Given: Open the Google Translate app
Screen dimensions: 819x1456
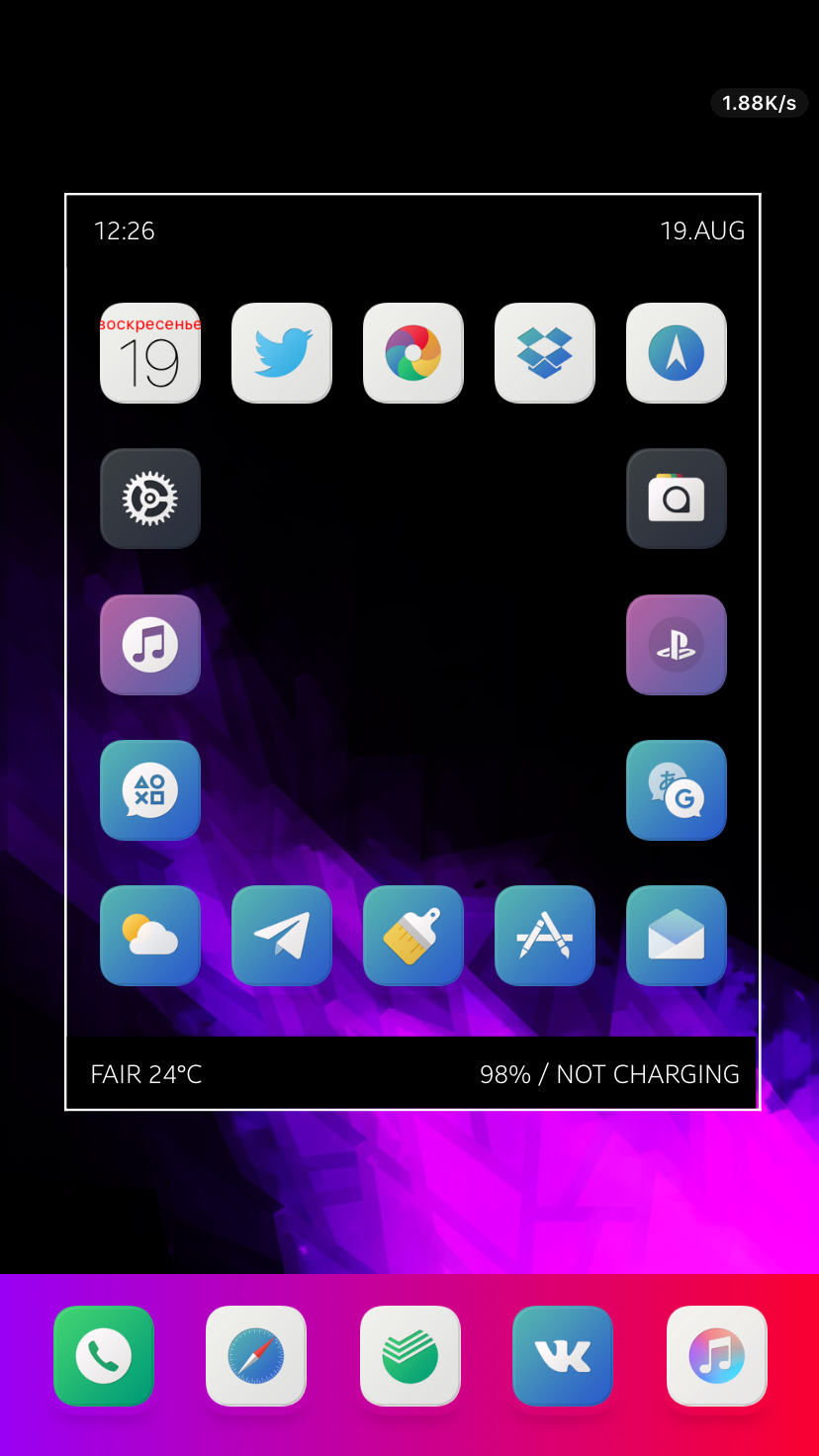Looking at the screenshot, I should pos(677,790).
